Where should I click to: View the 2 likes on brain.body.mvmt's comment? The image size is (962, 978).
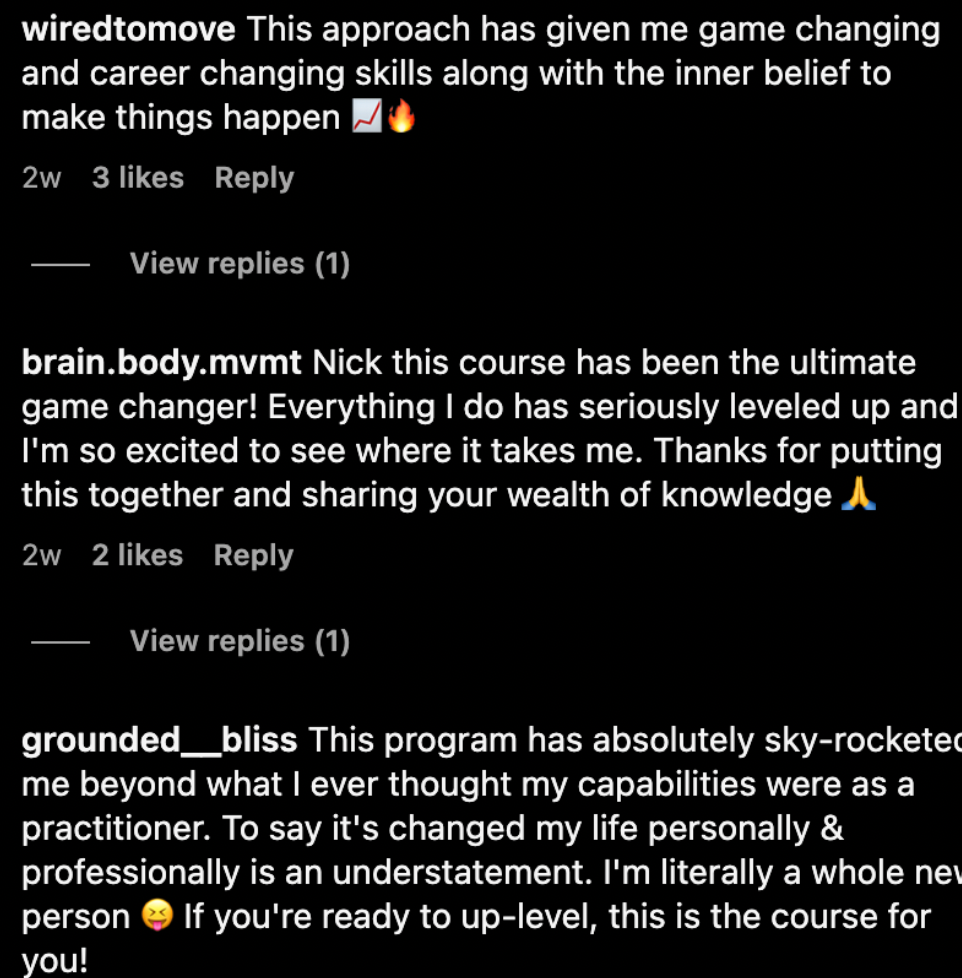[137, 555]
